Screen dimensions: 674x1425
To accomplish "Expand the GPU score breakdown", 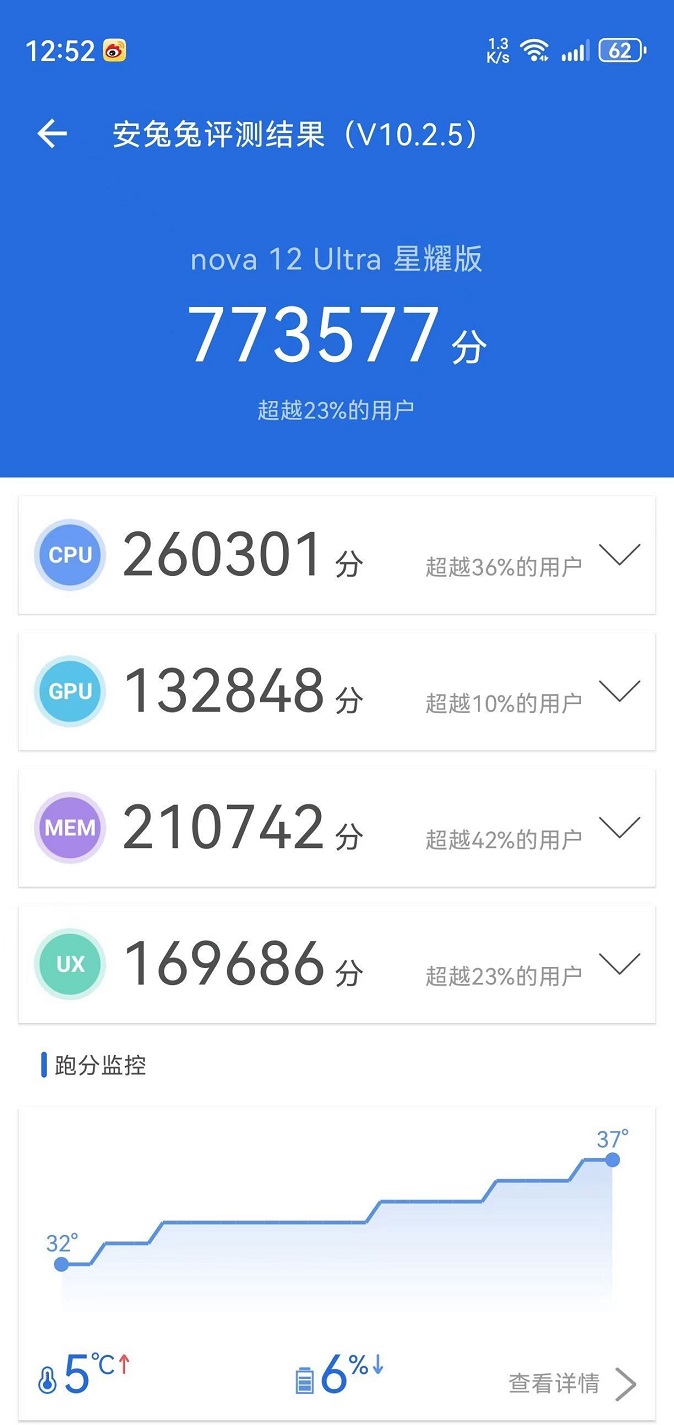I will pyautogui.click(x=619, y=691).
